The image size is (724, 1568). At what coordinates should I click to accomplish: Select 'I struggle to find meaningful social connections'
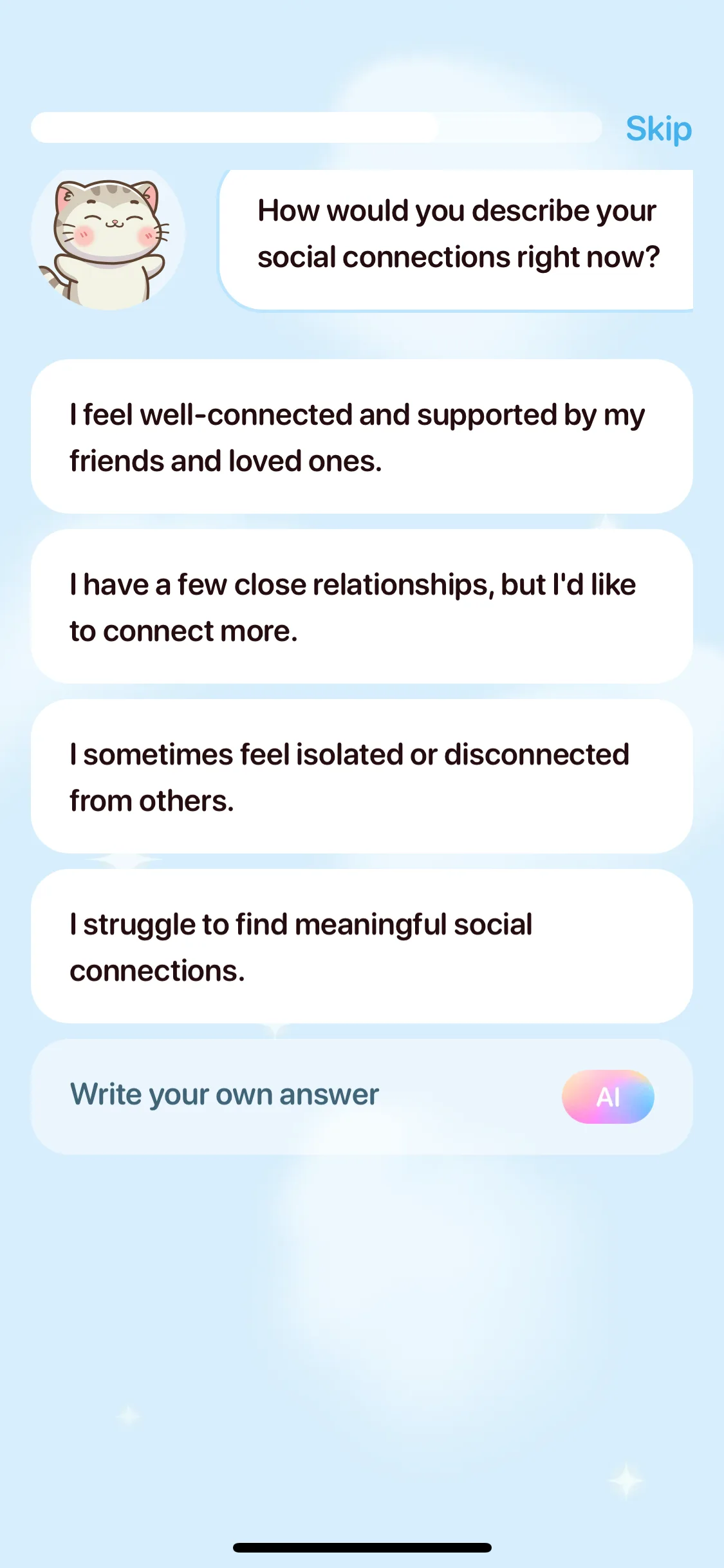(362, 947)
